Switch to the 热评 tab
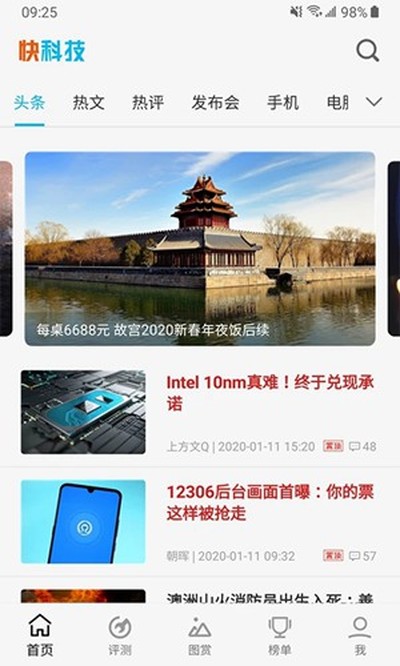The width and height of the screenshot is (400, 666). coord(148,103)
